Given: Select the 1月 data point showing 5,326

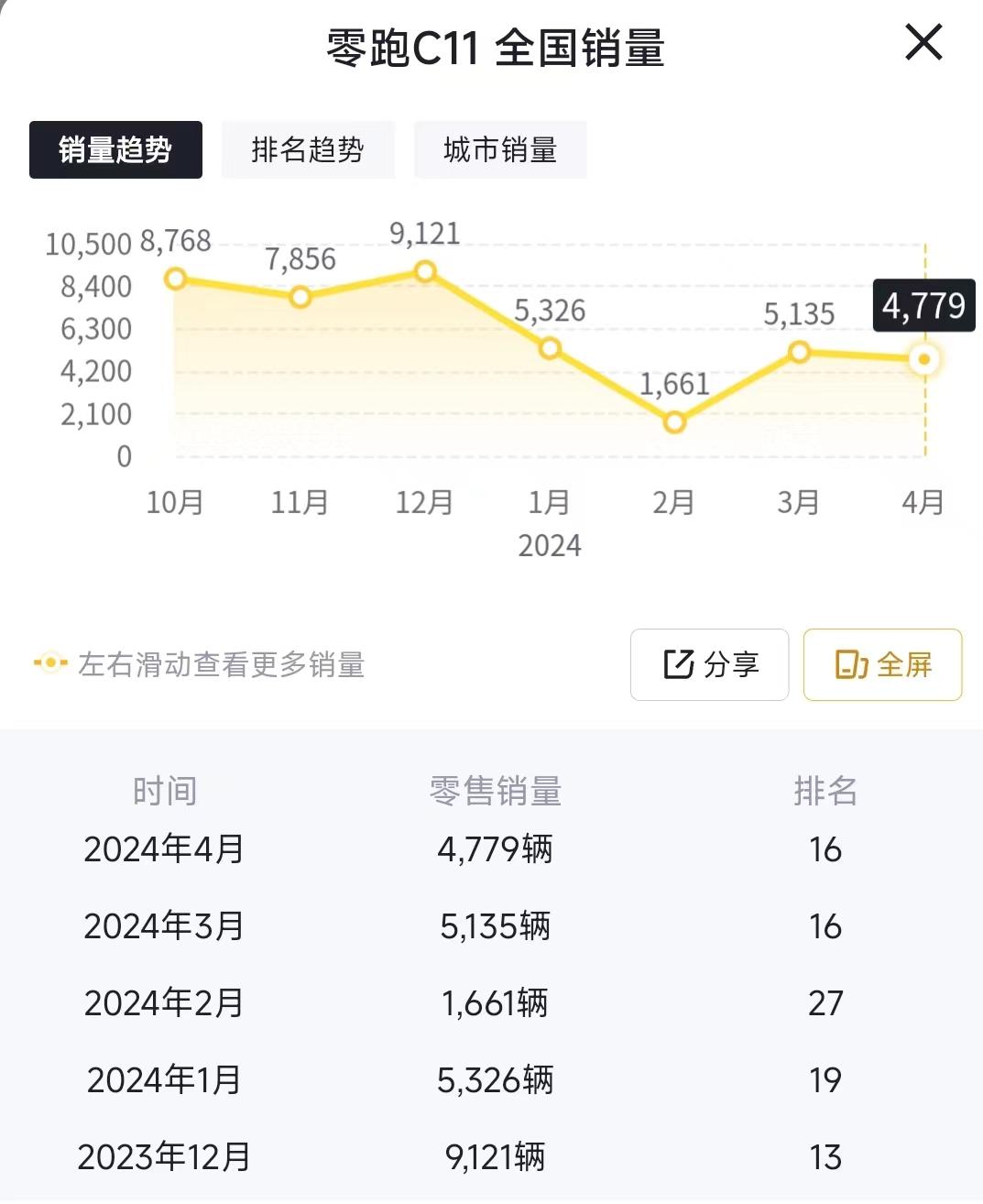Looking at the screenshot, I should [550, 348].
